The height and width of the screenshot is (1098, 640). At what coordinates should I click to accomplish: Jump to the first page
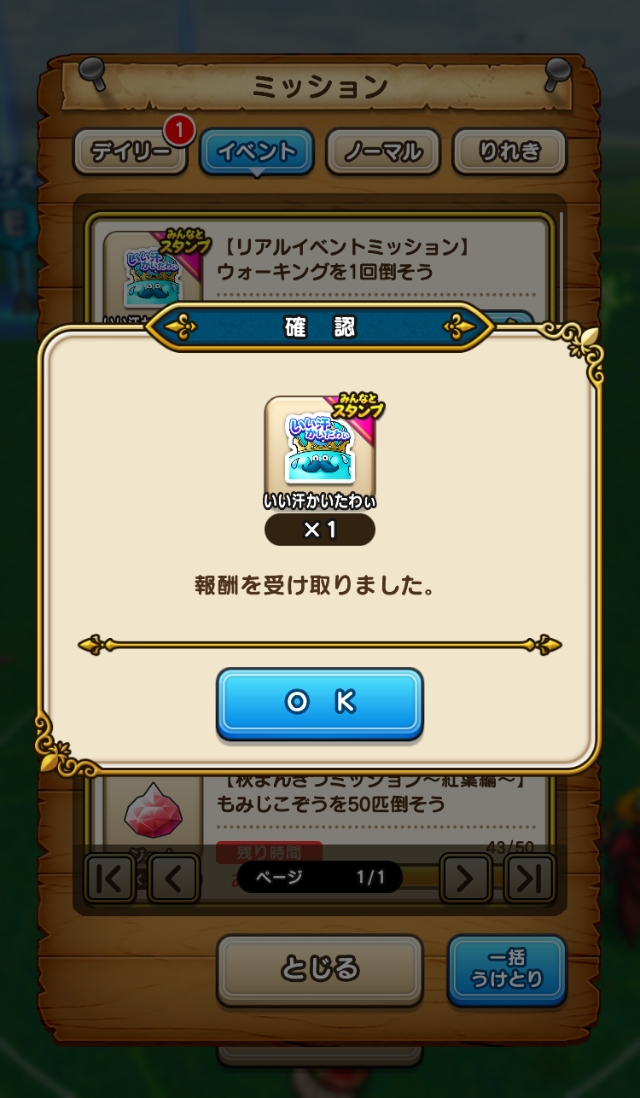pos(109,878)
